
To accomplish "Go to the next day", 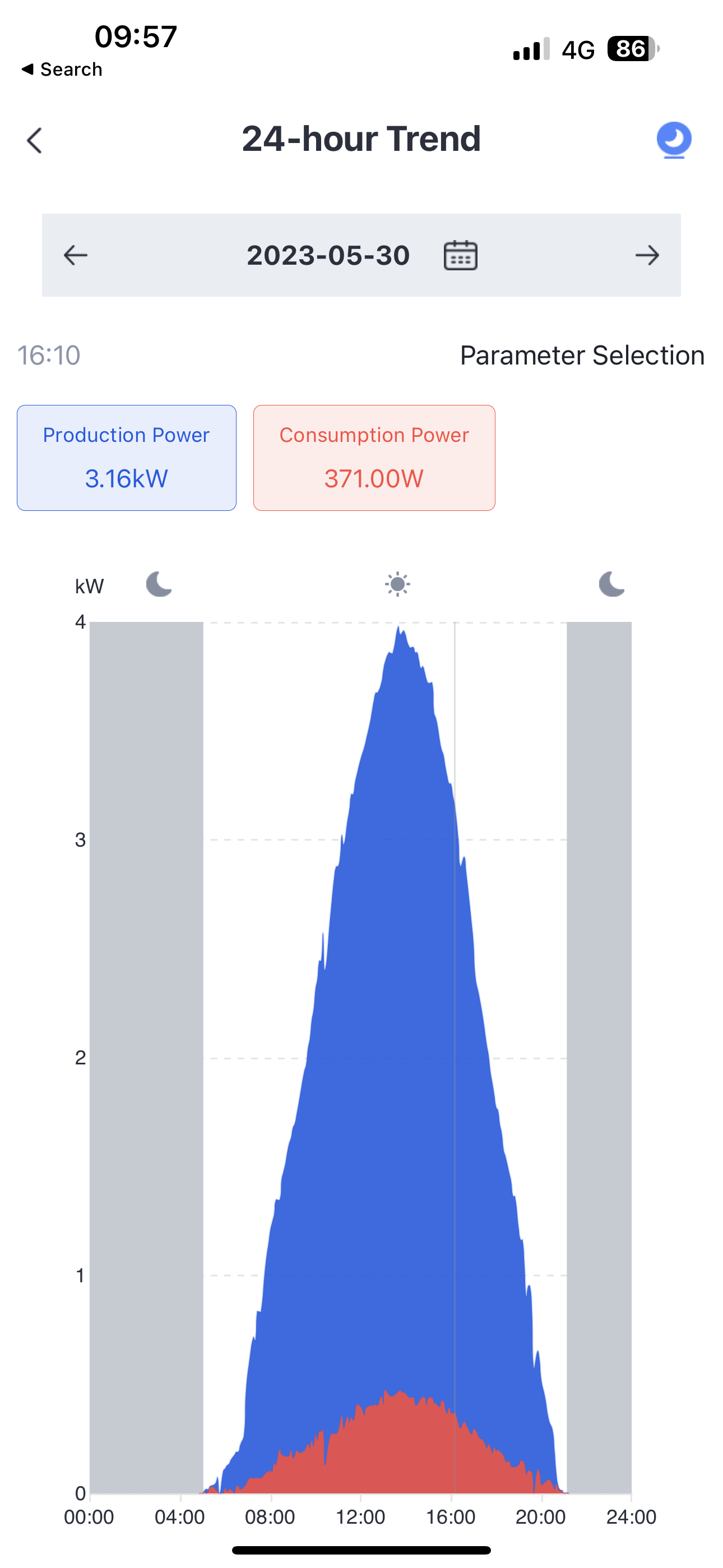I will [647, 255].
